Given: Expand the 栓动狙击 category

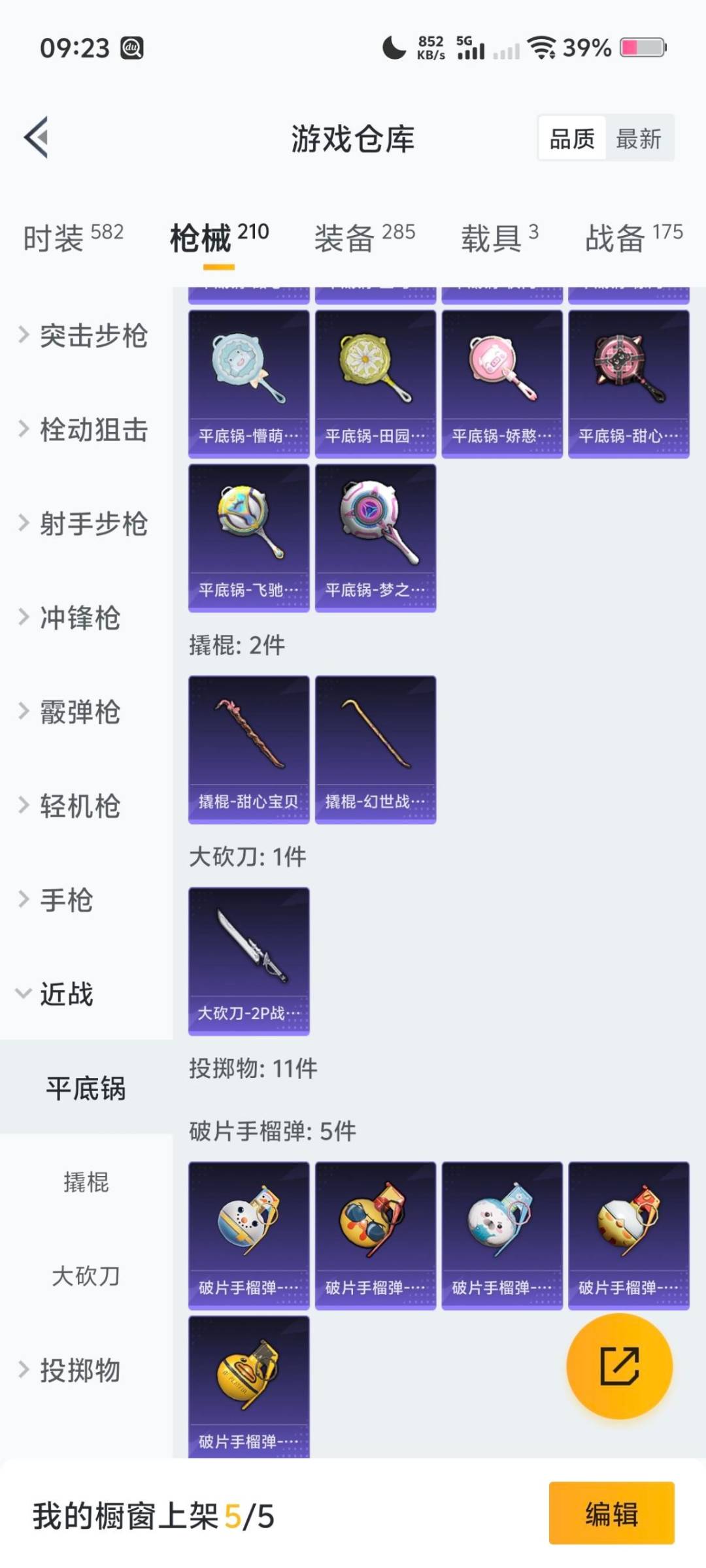Looking at the screenshot, I should 85,430.
